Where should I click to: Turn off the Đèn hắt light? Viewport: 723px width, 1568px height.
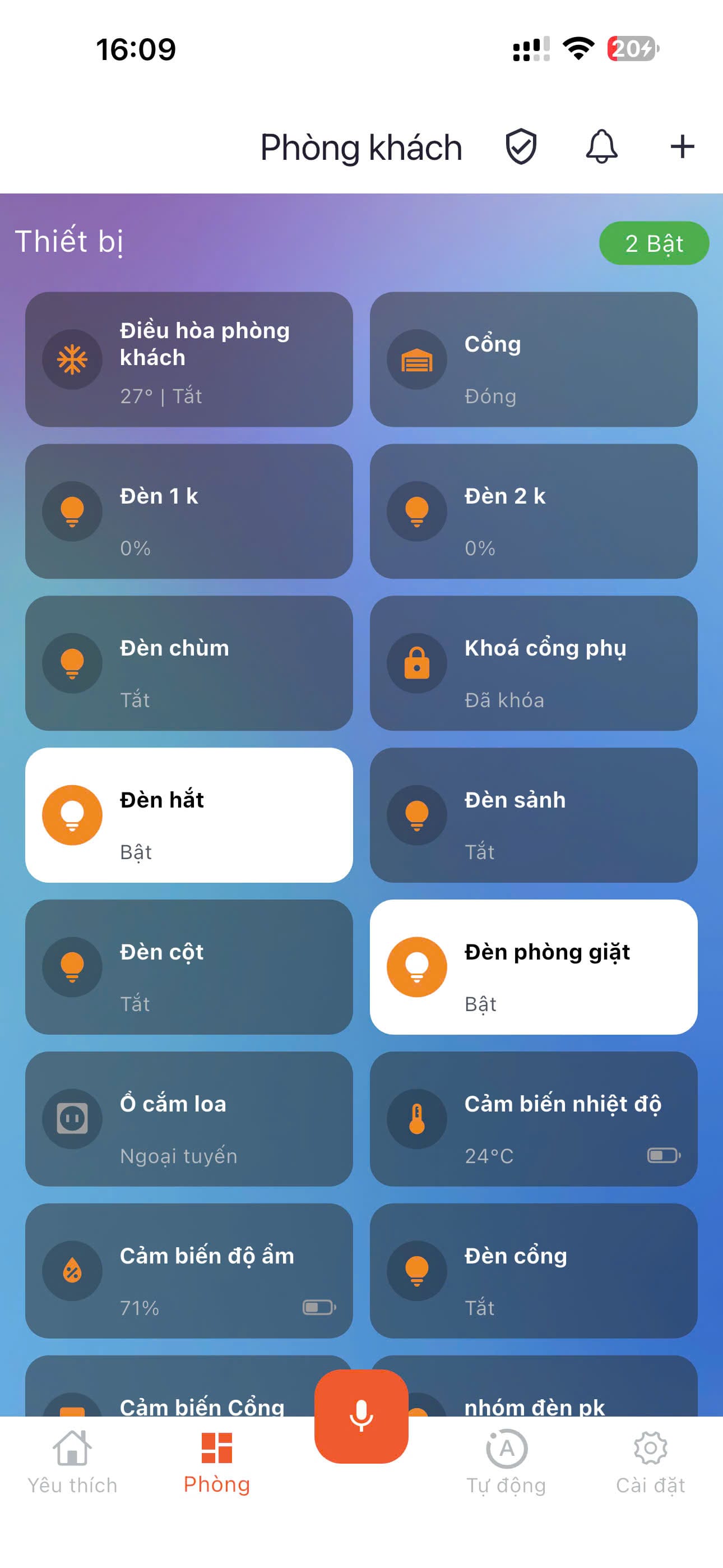(x=72, y=815)
